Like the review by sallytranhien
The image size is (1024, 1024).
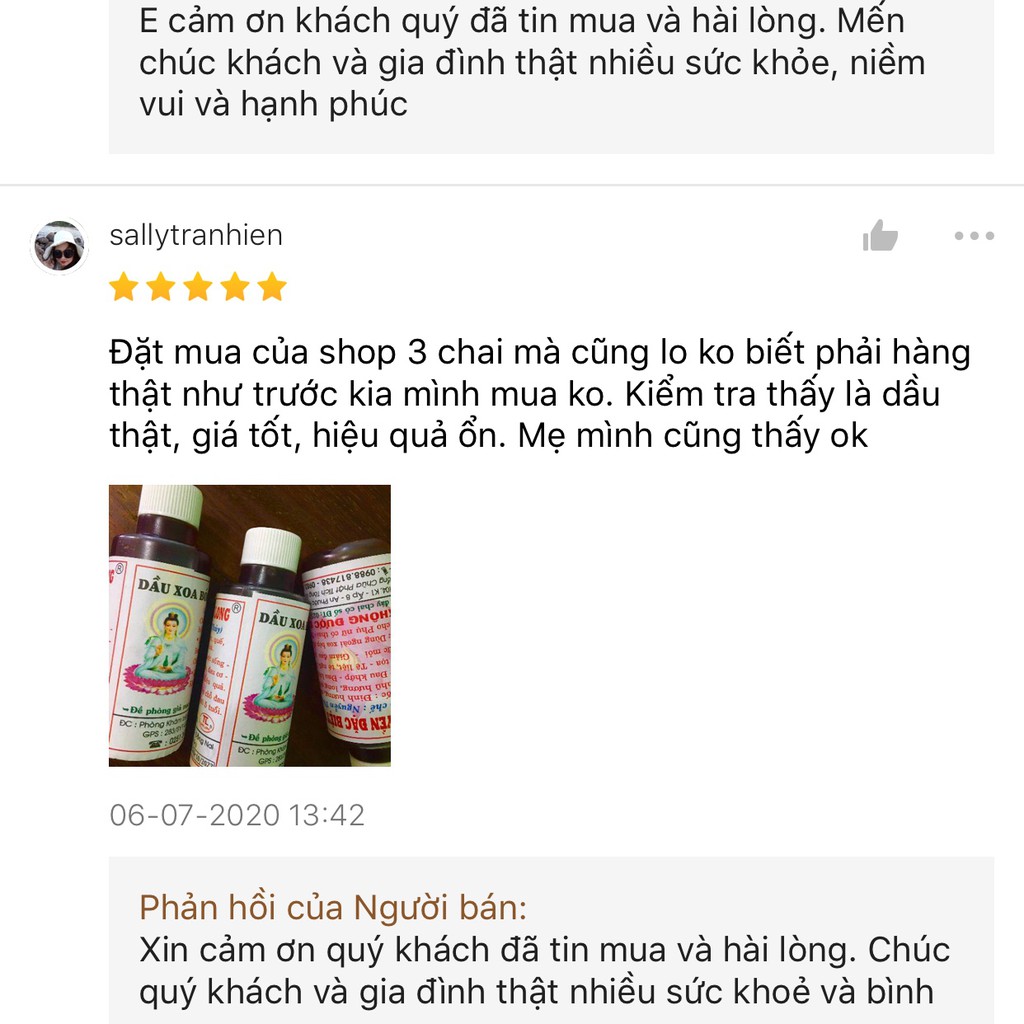tap(880, 237)
